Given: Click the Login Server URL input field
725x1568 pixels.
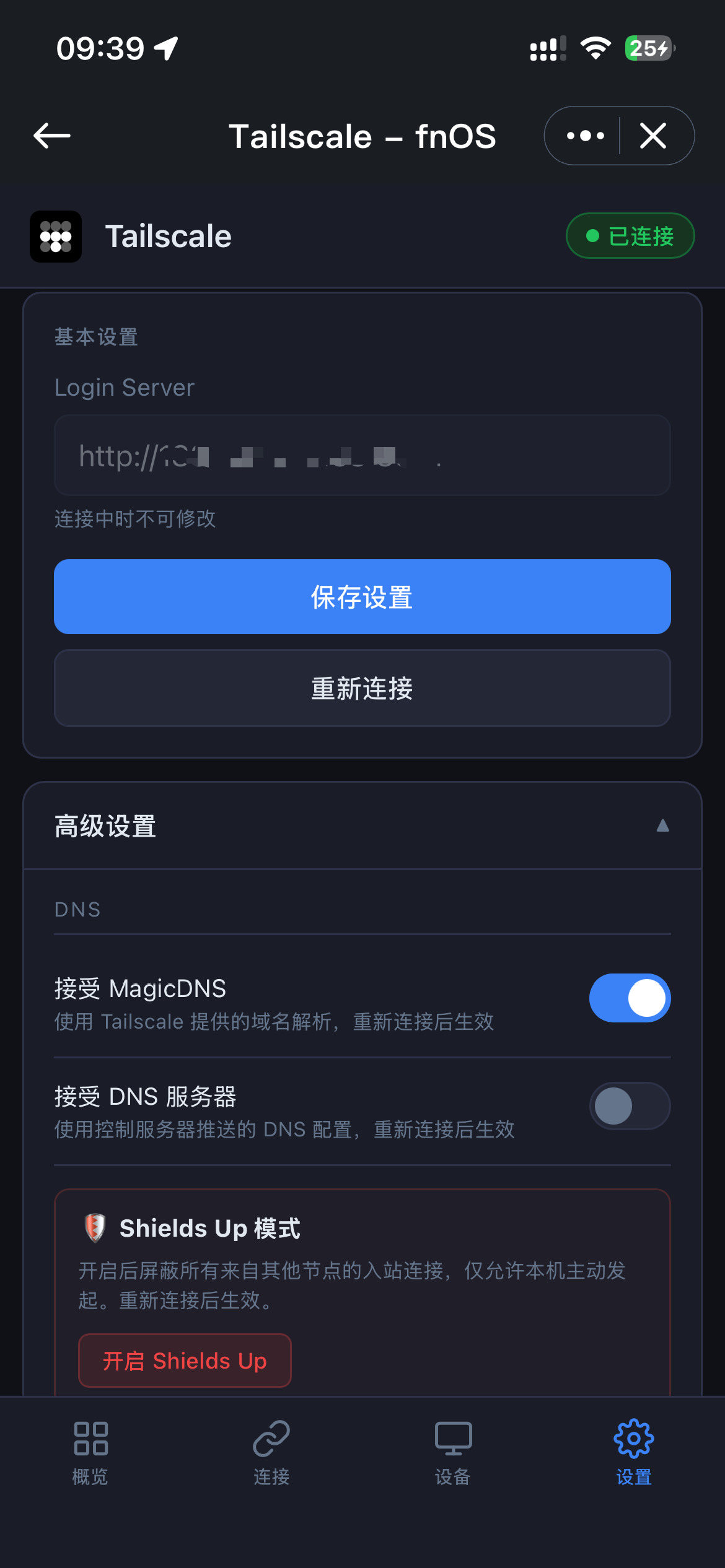Looking at the screenshot, I should (x=362, y=455).
